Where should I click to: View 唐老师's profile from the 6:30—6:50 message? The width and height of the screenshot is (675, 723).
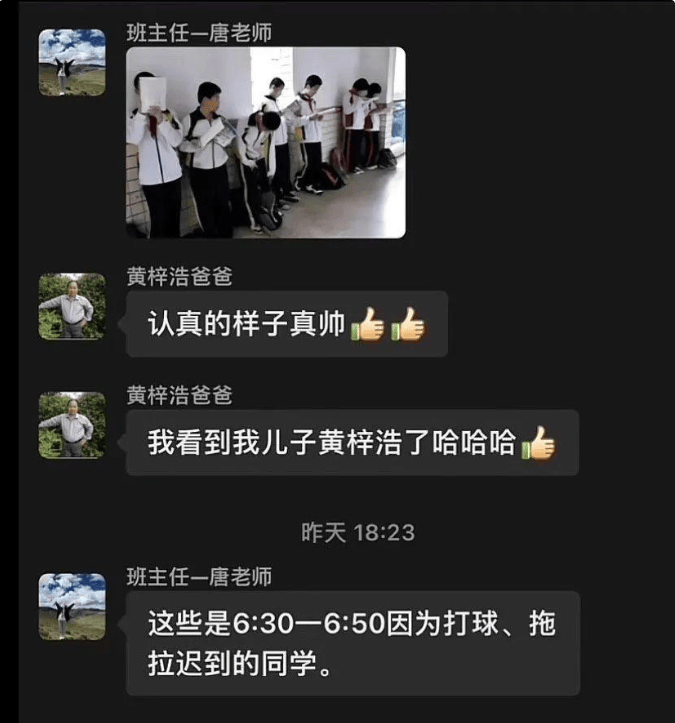(x=72, y=606)
